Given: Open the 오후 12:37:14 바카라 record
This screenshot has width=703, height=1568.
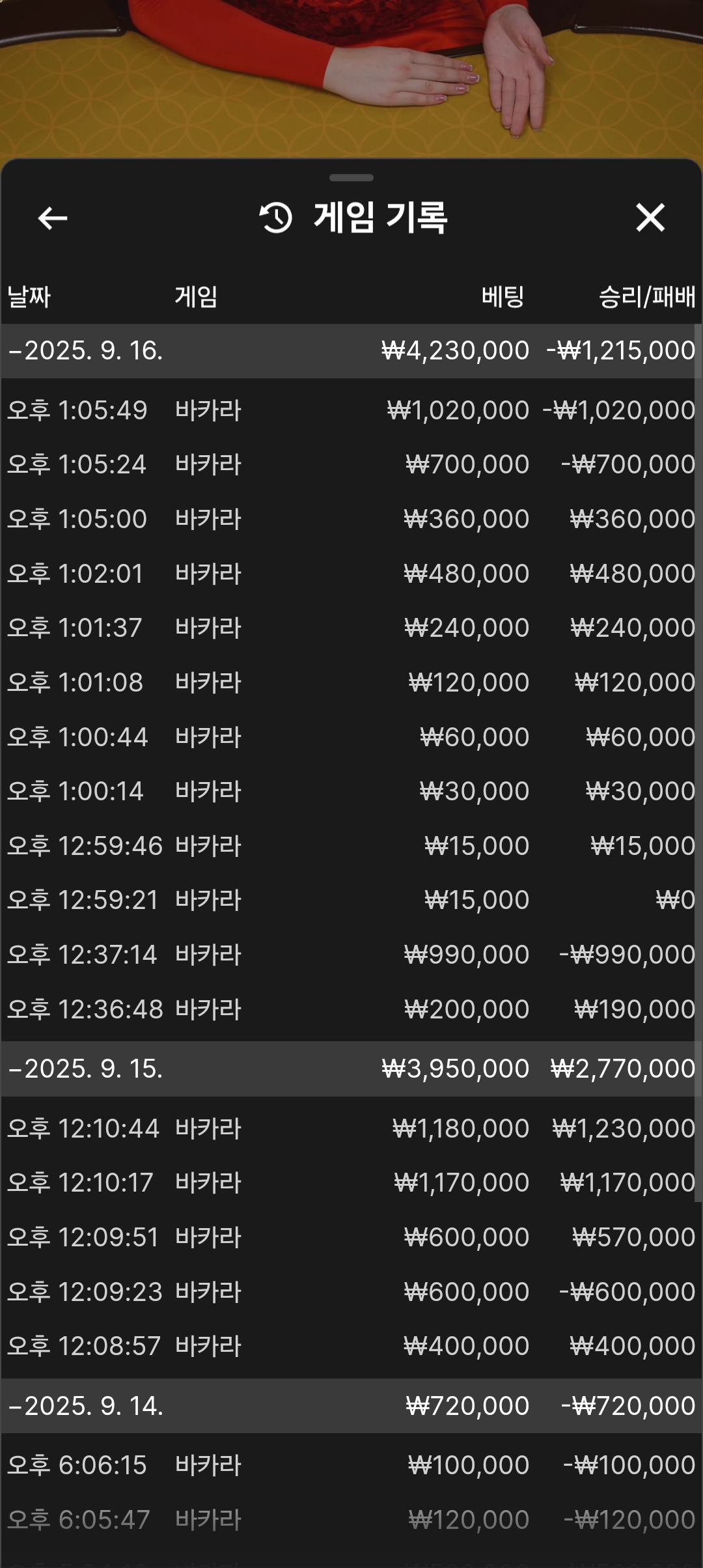Looking at the screenshot, I should [351, 955].
